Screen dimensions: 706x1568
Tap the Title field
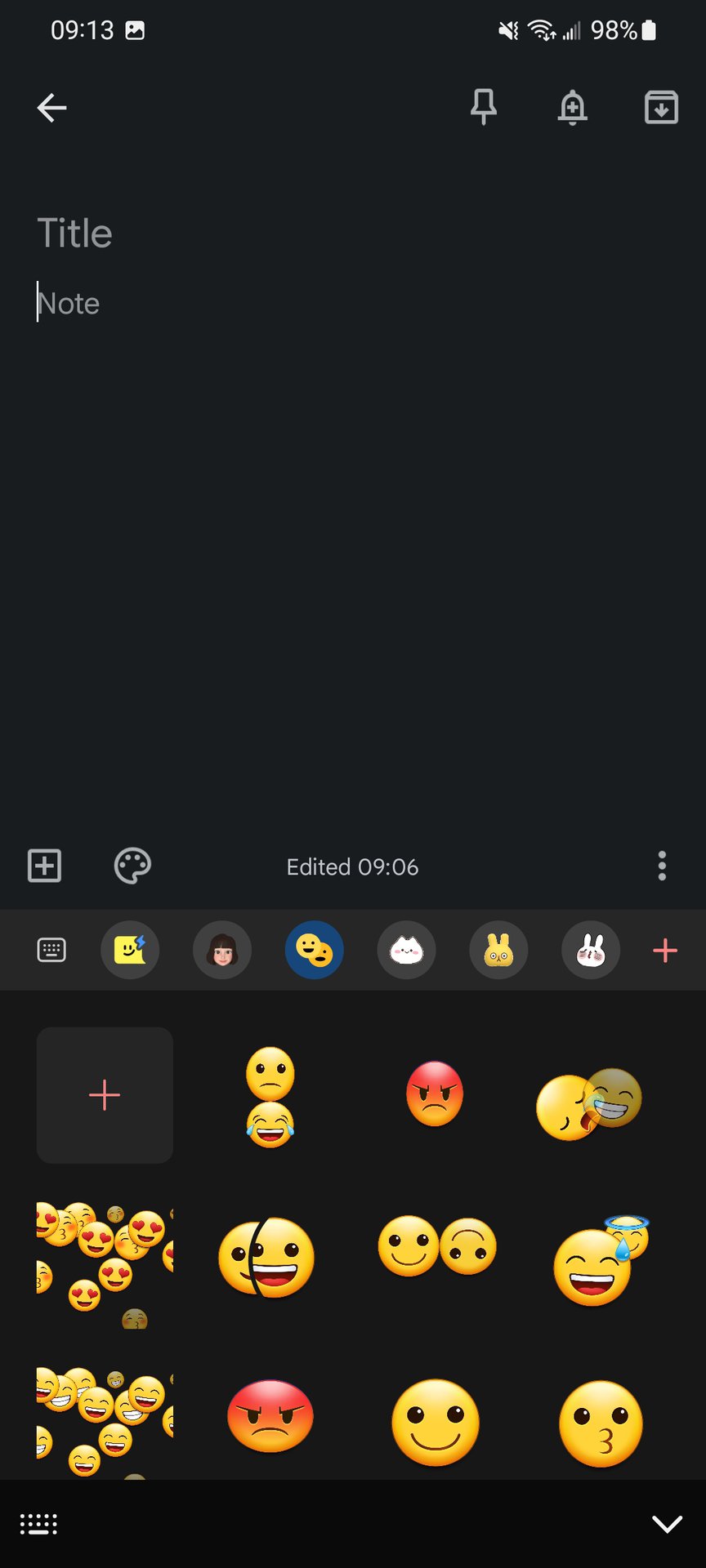point(245,234)
